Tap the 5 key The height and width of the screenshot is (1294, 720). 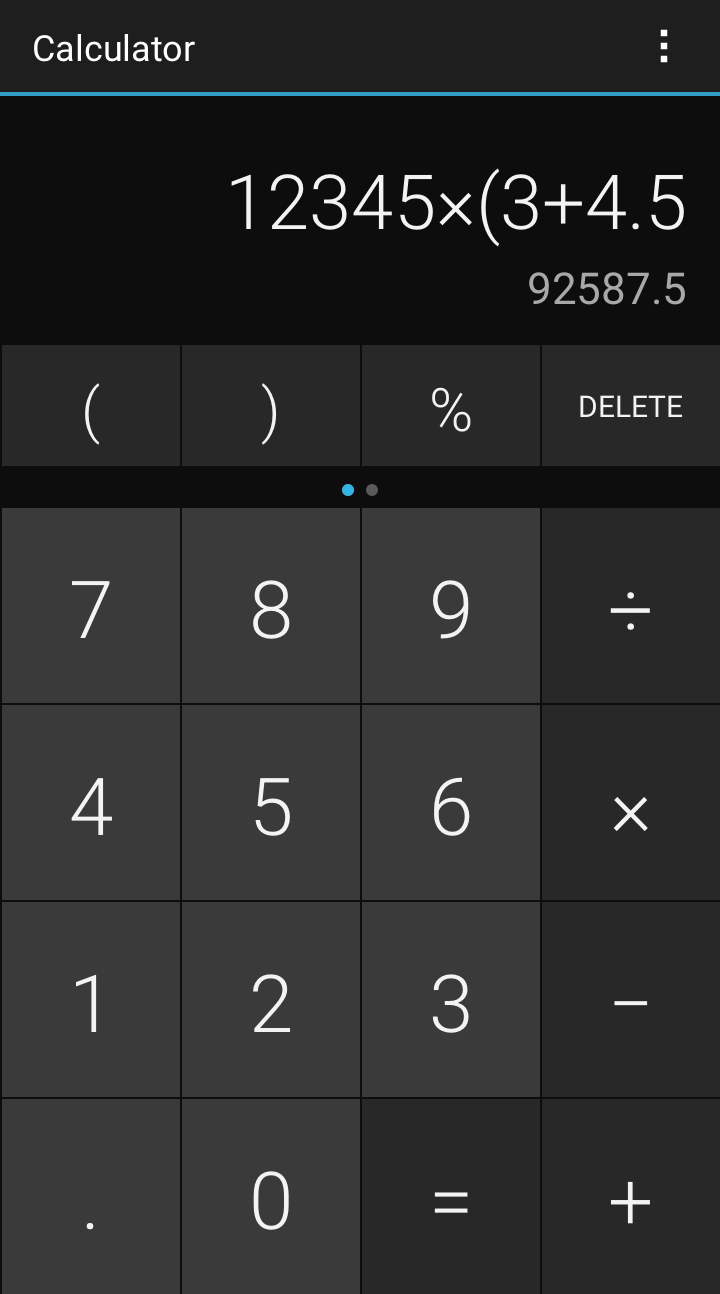pos(271,803)
